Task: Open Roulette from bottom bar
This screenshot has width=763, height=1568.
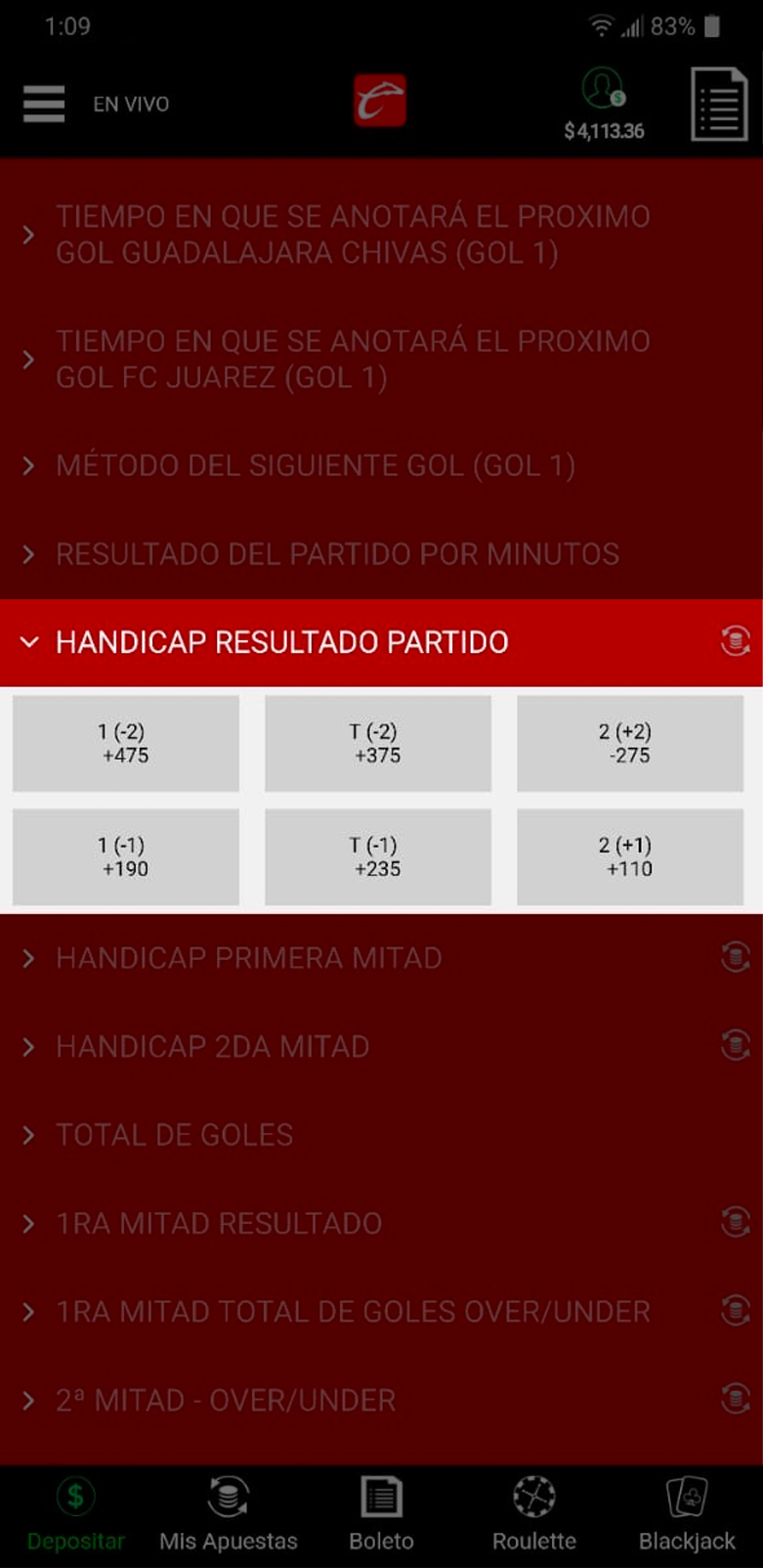Action: (x=534, y=1515)
